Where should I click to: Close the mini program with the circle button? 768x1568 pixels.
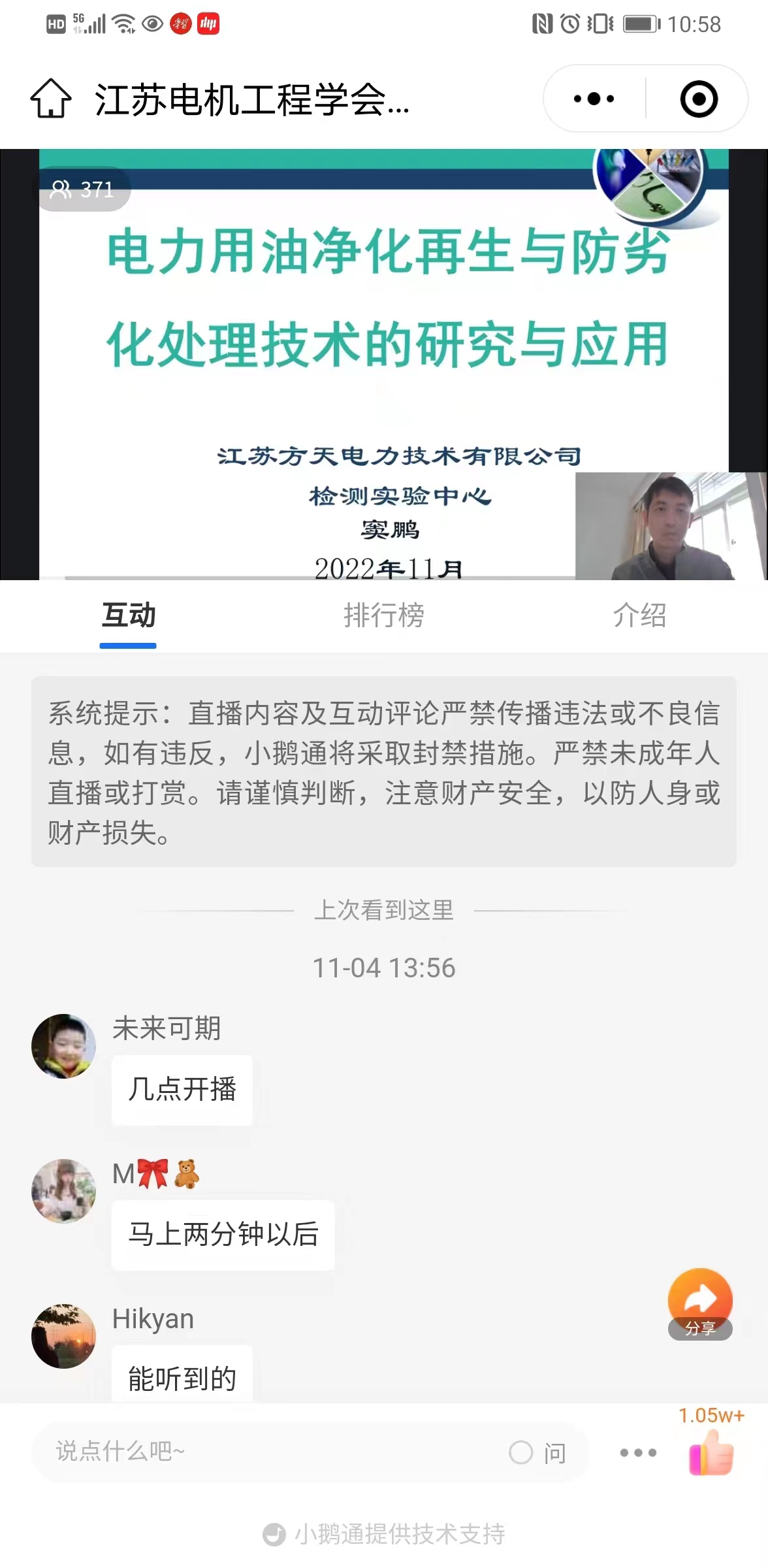698,99
